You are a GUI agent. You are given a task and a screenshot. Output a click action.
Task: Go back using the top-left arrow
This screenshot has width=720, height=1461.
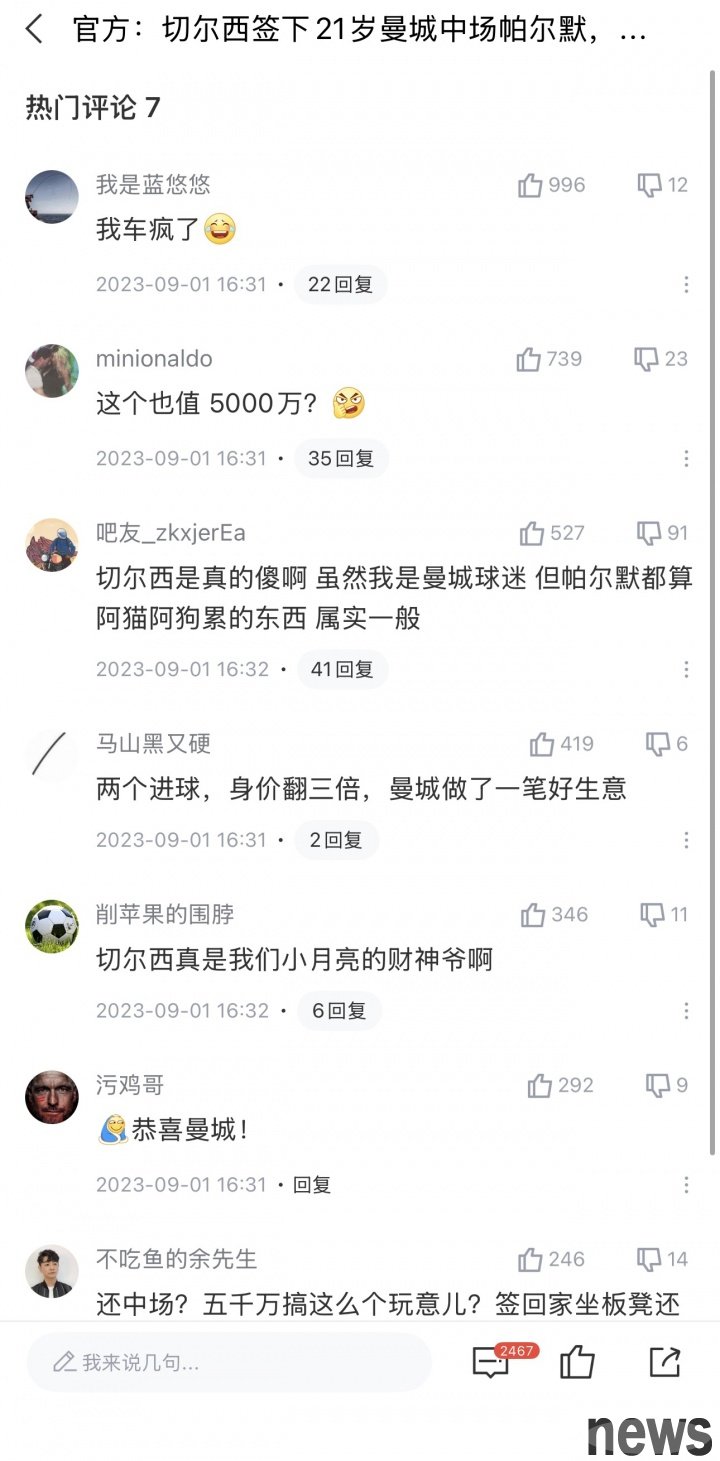[34, 30]
